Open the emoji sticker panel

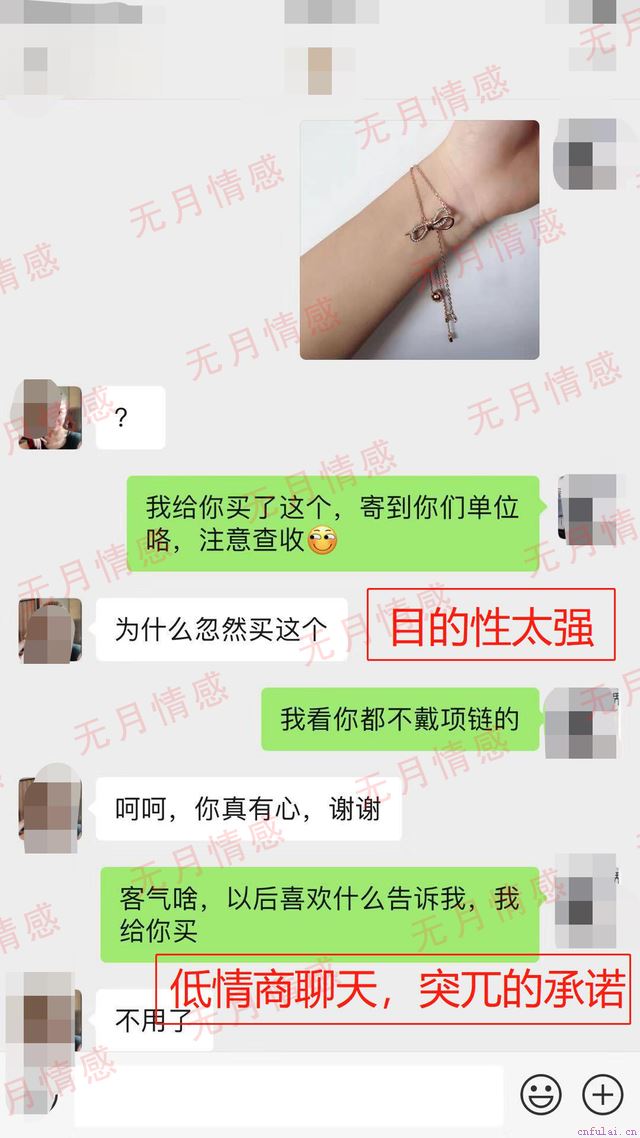[541, 1095]
